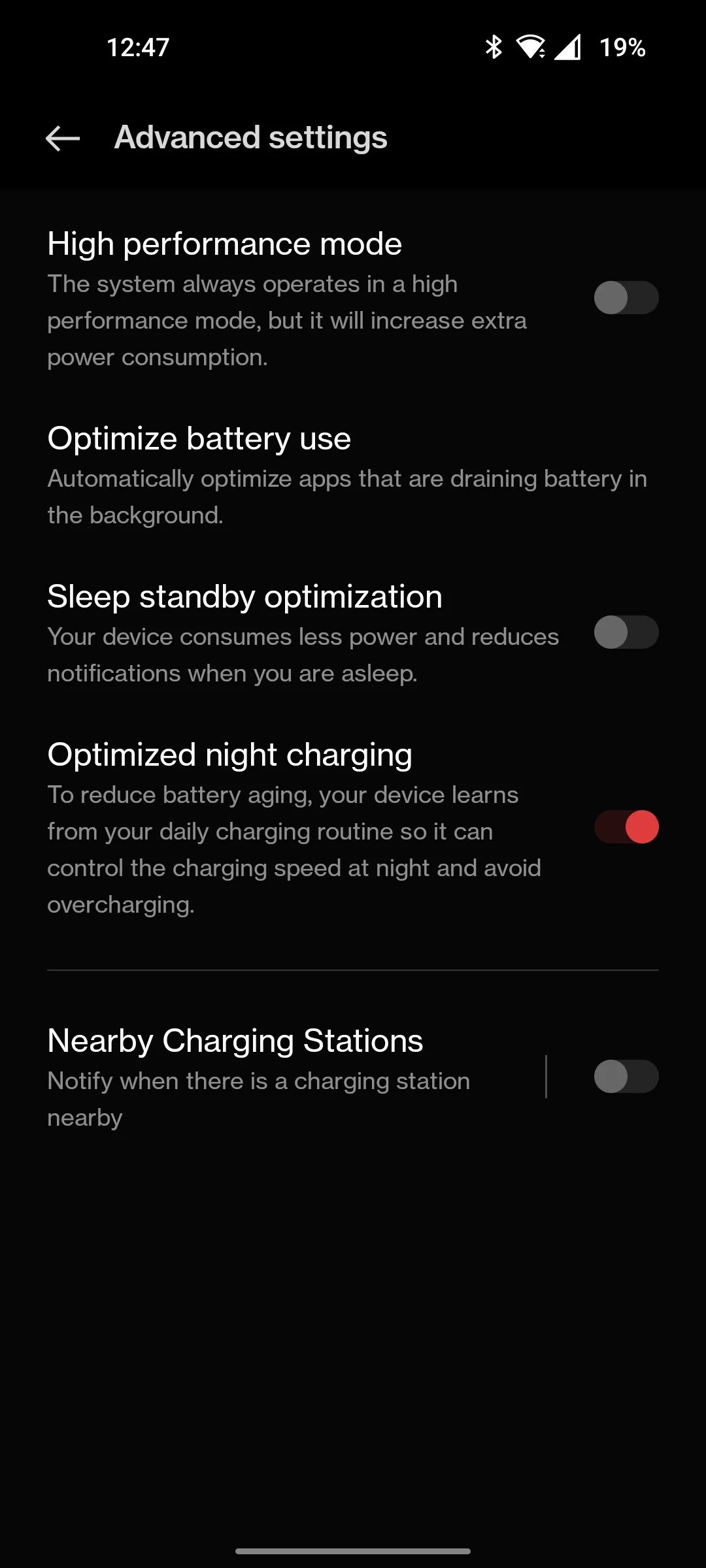Disable Optimized night charging
Image resolution: width=706 pixels, height=1568 pixels.
point(626,826)
